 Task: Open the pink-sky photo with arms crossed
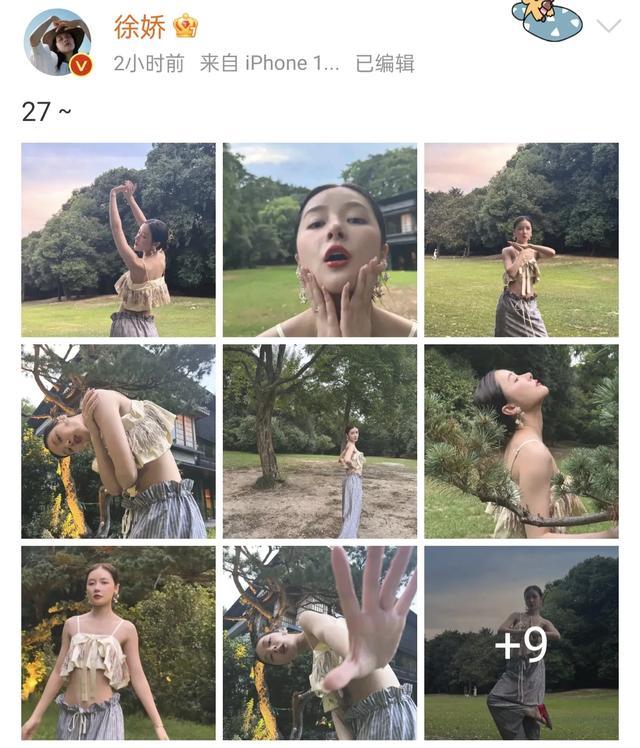[521, 240]
